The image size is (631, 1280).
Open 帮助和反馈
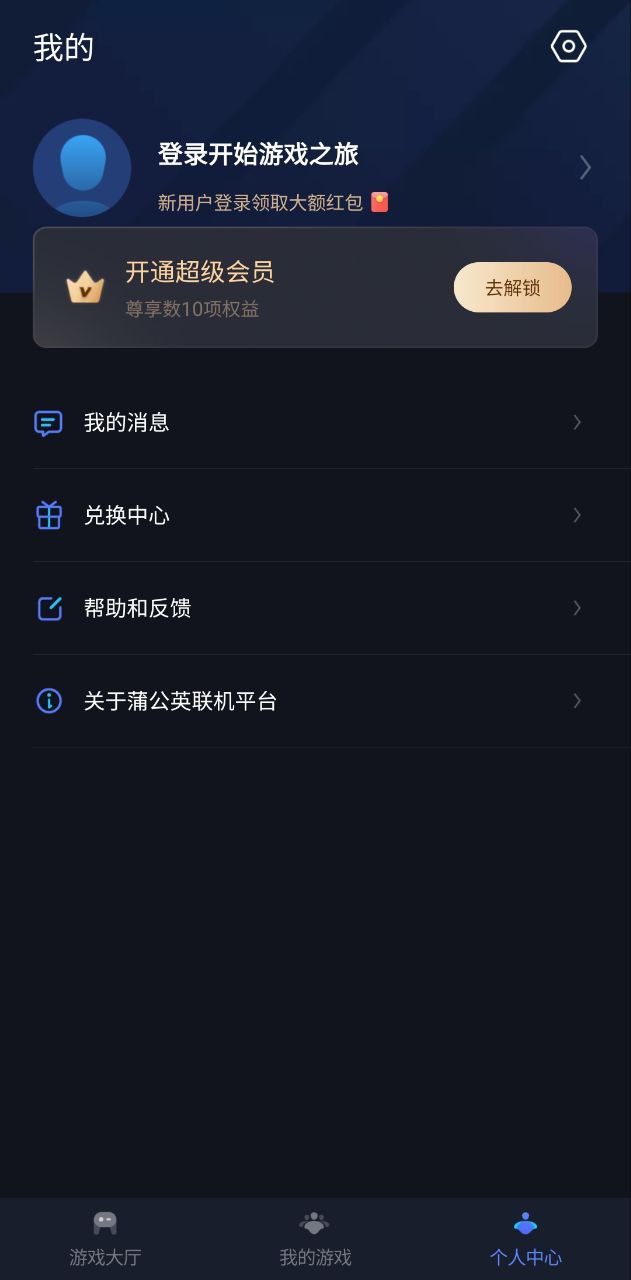coord(137,609)
